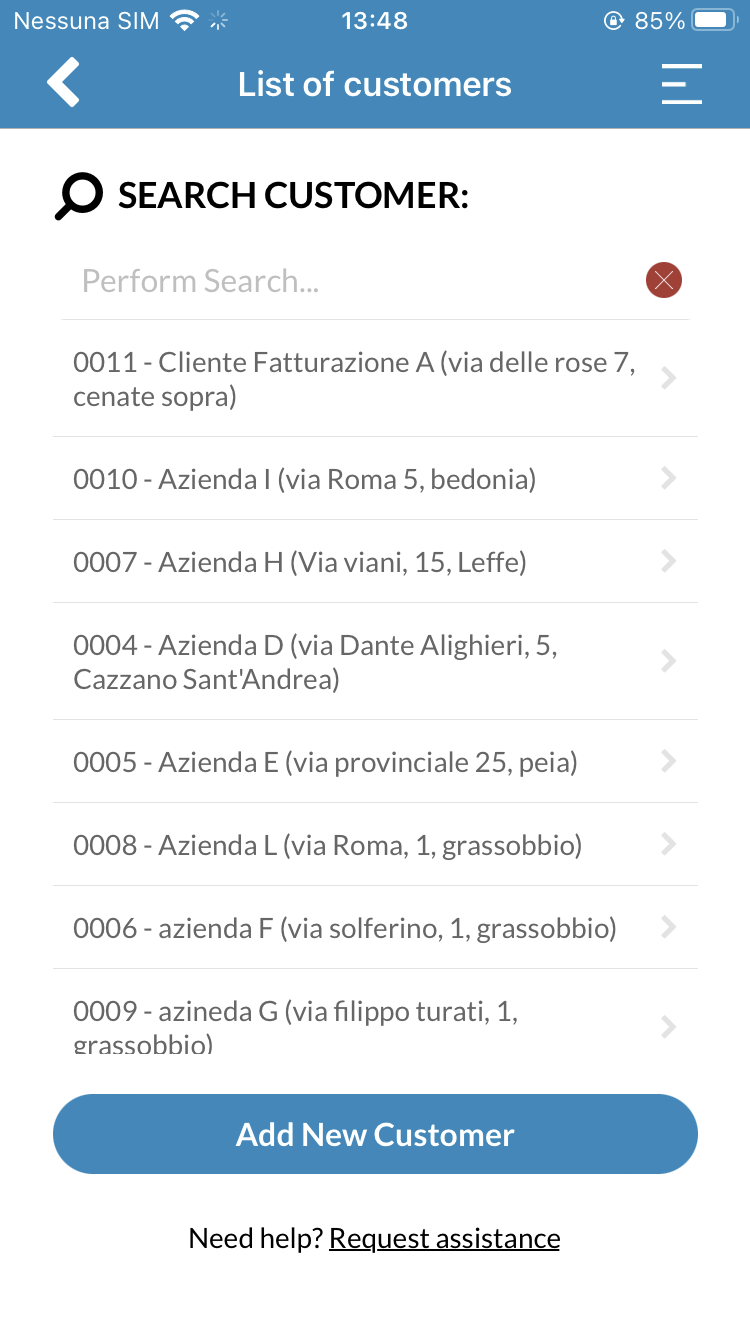
Task: Follow the Request assistance link
Action: click(x=444, y=1238)
